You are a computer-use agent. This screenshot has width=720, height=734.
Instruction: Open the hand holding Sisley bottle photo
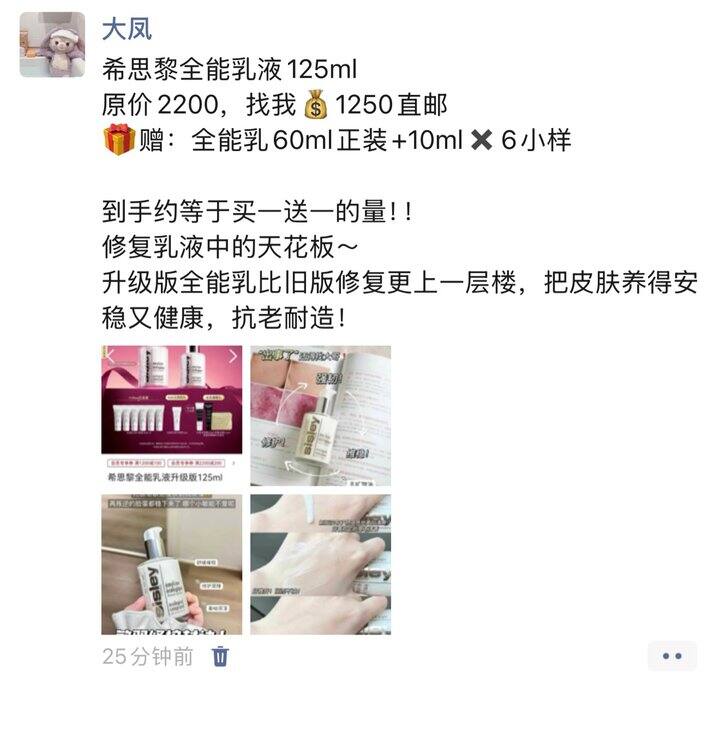tap(173, 564)
